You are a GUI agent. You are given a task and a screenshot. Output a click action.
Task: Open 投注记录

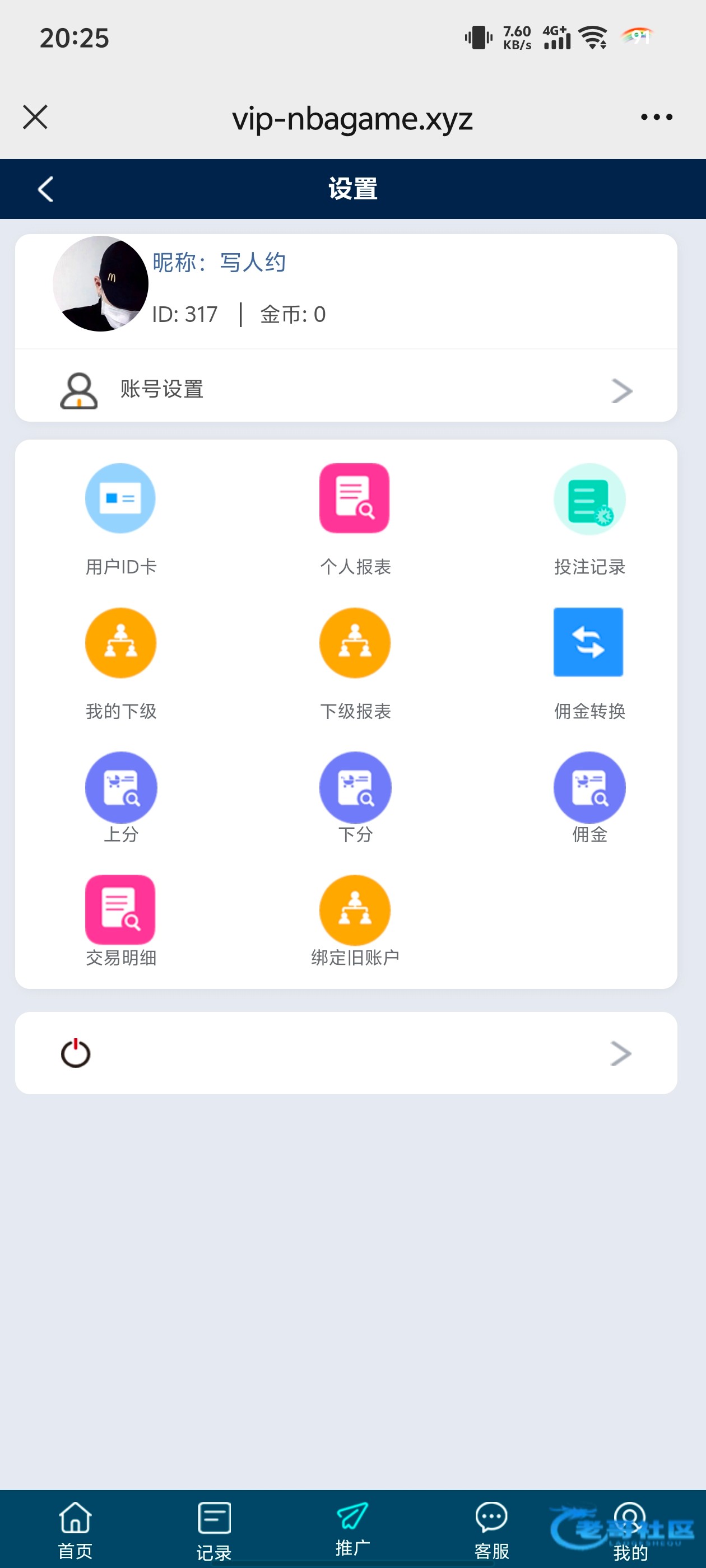pyautogui.click(x=589, y=516)
